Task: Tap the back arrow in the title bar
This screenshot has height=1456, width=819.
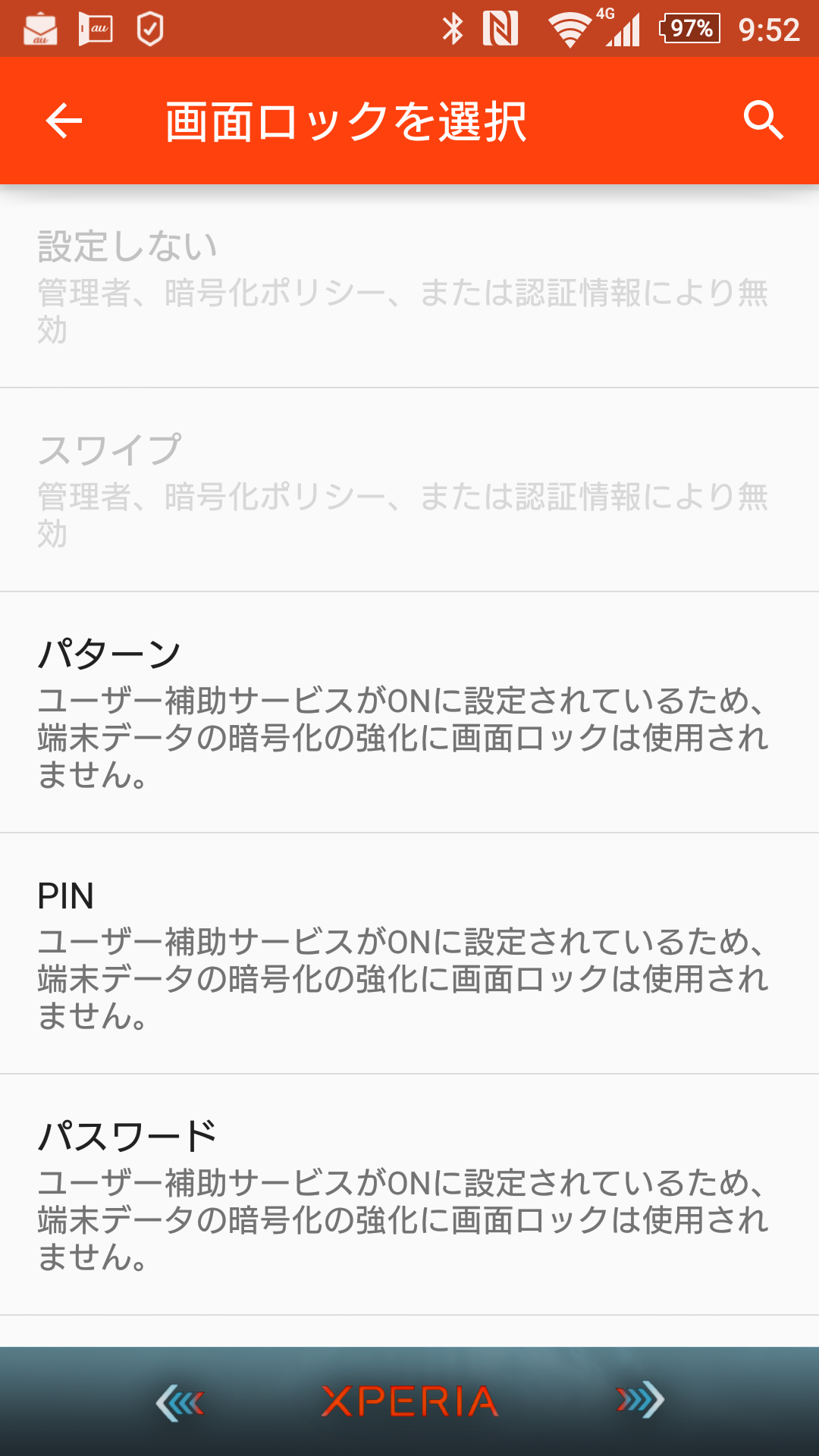Action: pyautogui.click(x=64, y=120)
